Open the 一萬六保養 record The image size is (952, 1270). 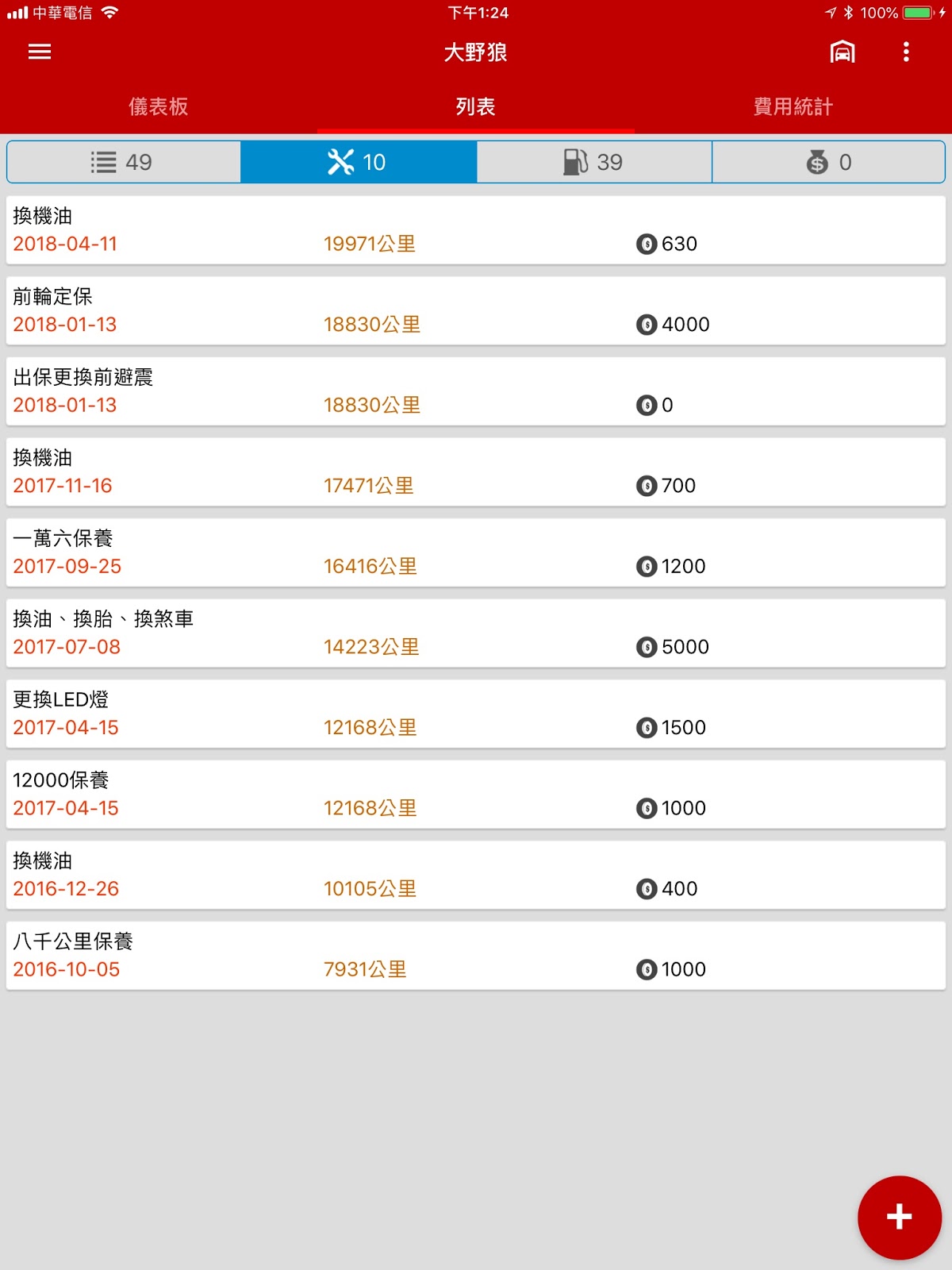pos(476,552)
